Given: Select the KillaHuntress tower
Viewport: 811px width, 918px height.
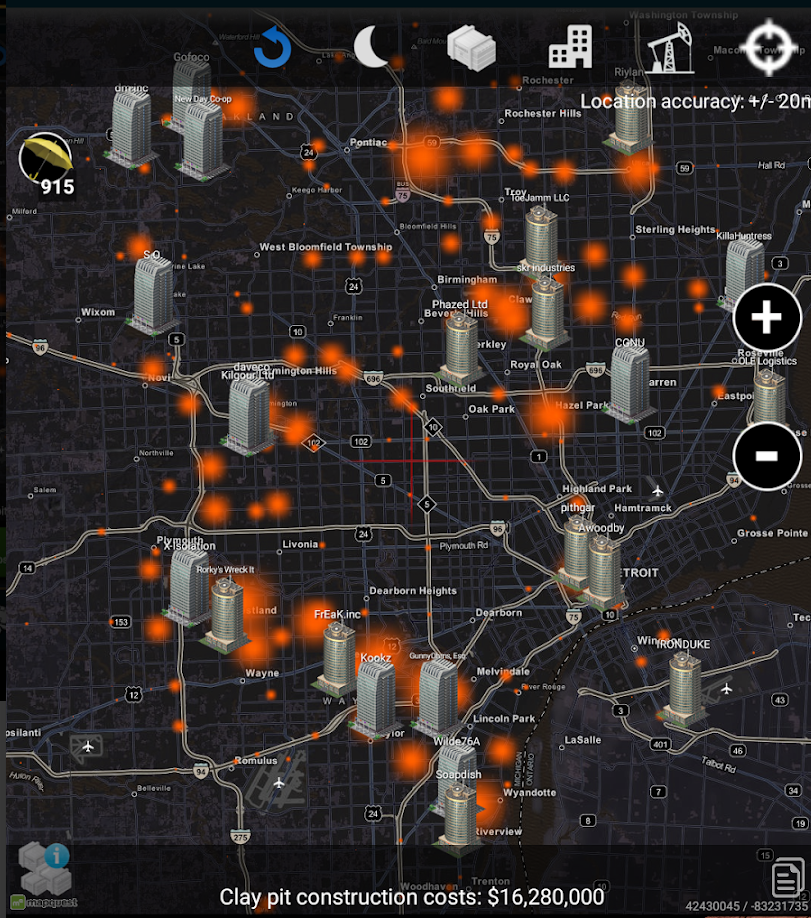Looking at the screenshot, I should coord(742,272).
